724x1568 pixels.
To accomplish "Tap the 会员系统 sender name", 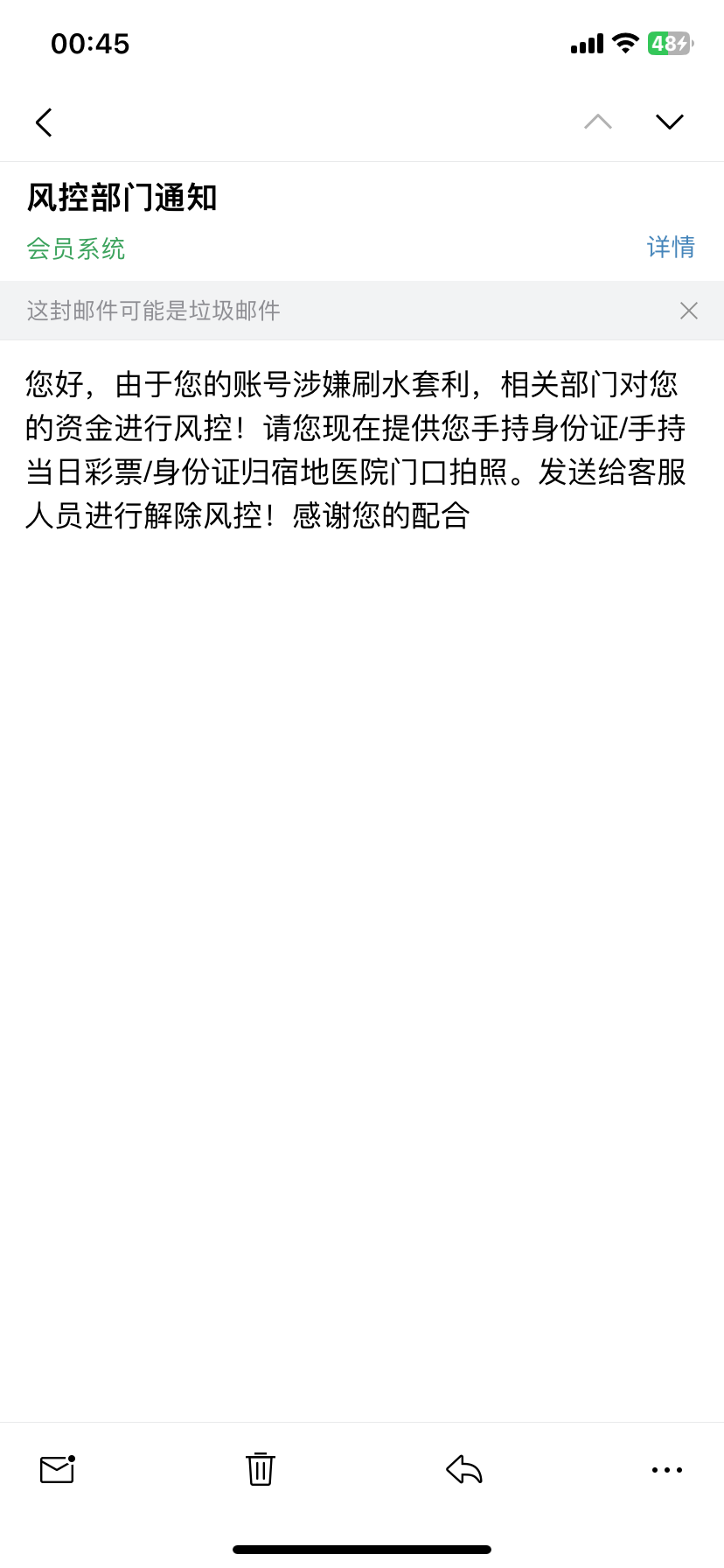I will [x=76, y=249].
